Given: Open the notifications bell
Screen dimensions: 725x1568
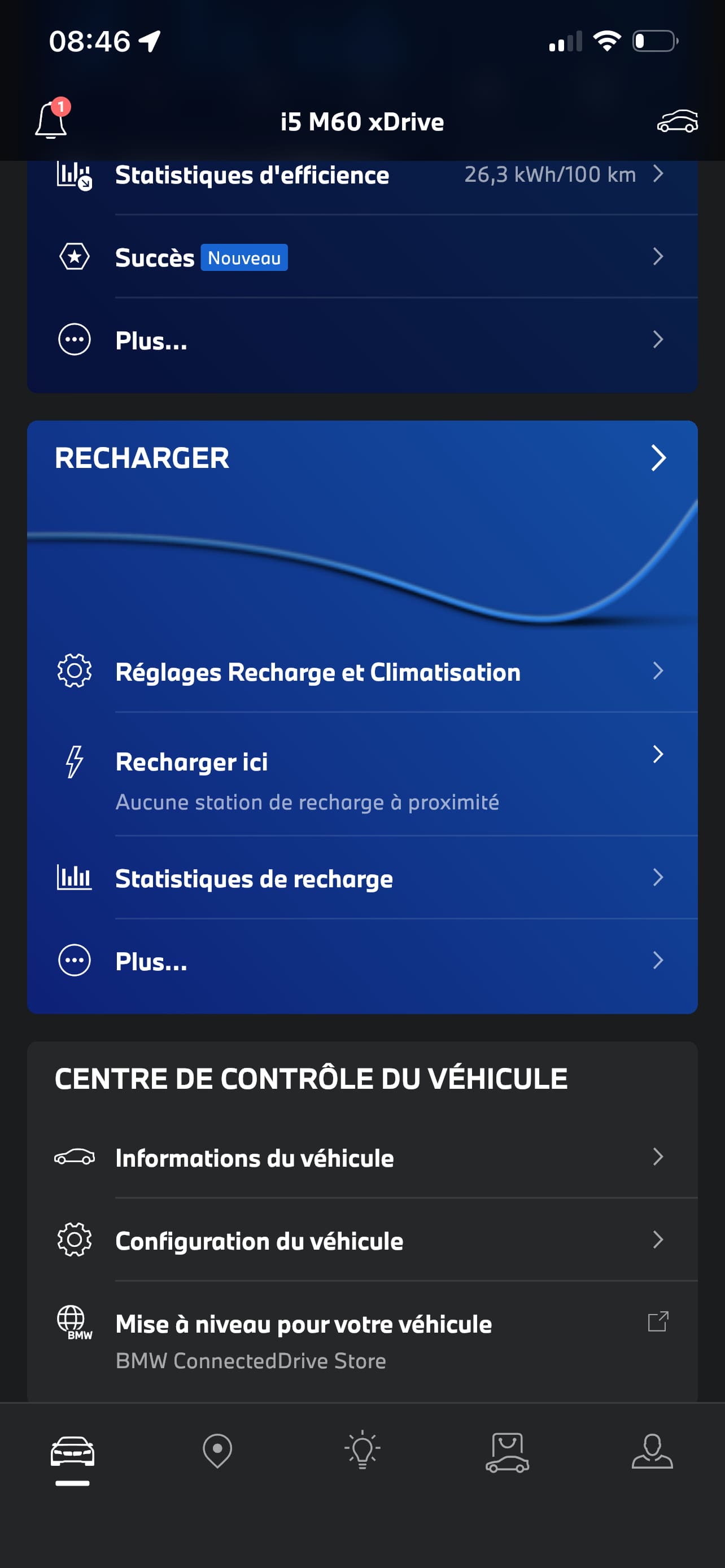Looking at the screenshot, I should pos(51,121).
